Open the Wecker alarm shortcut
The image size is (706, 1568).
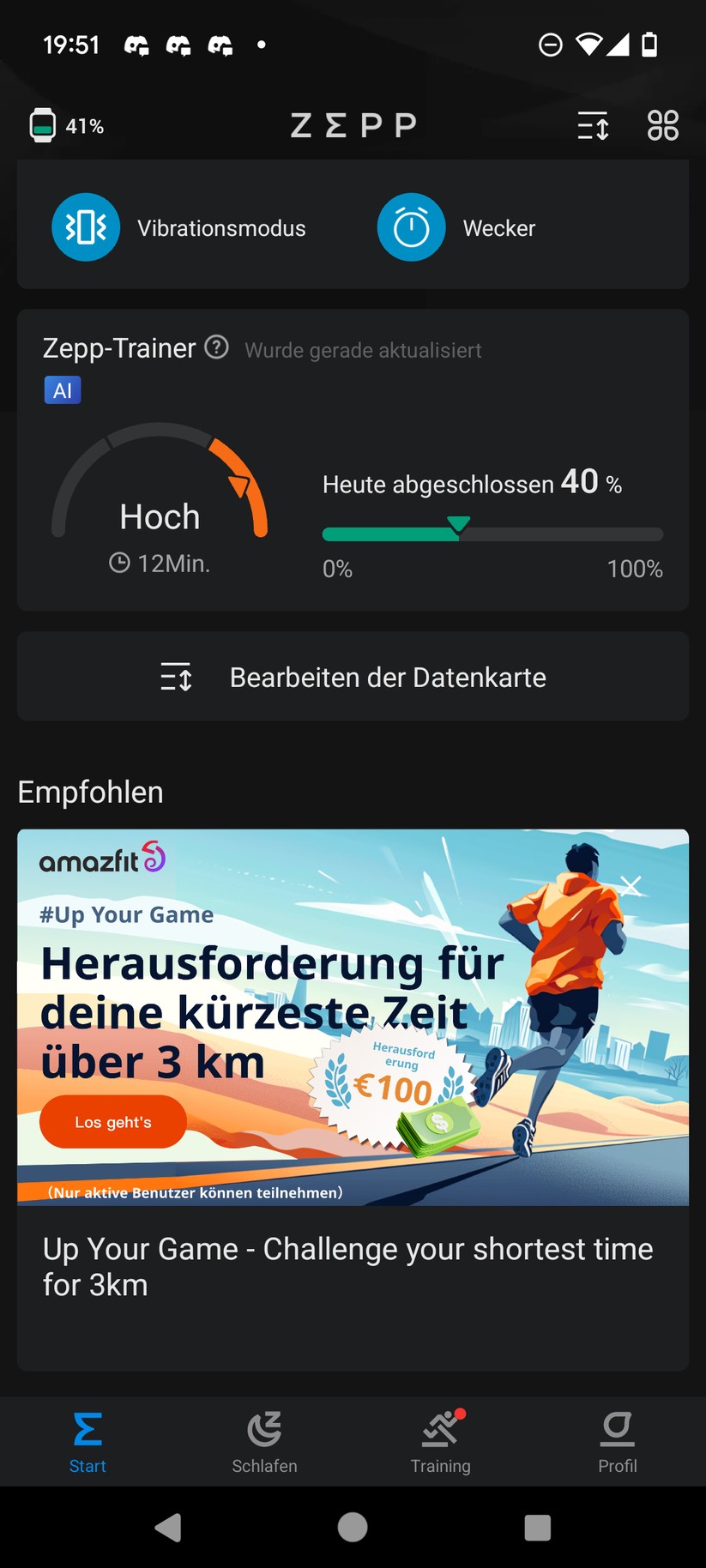456,228
